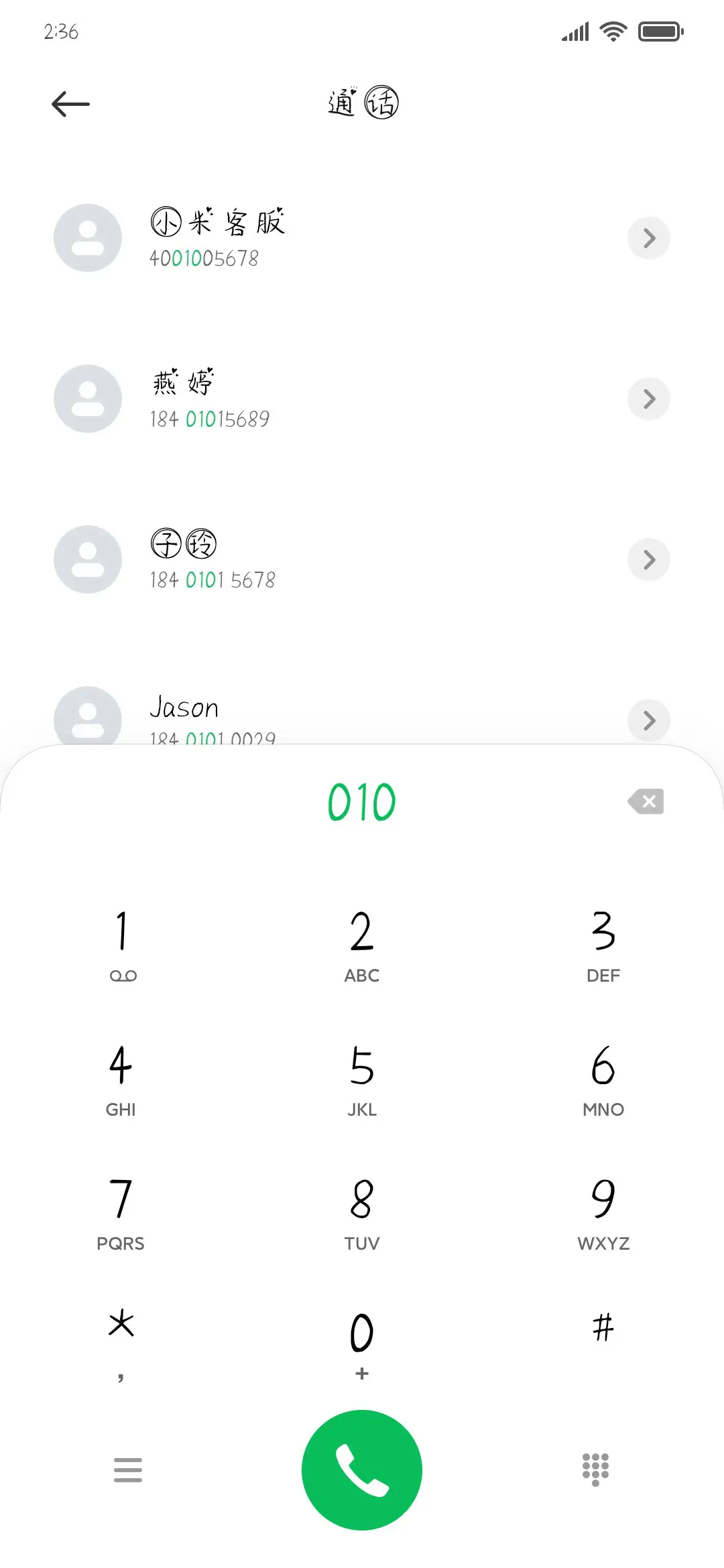Hide the dial pad with the keypad icon

pyautogui.click(x=595, y=1469)
